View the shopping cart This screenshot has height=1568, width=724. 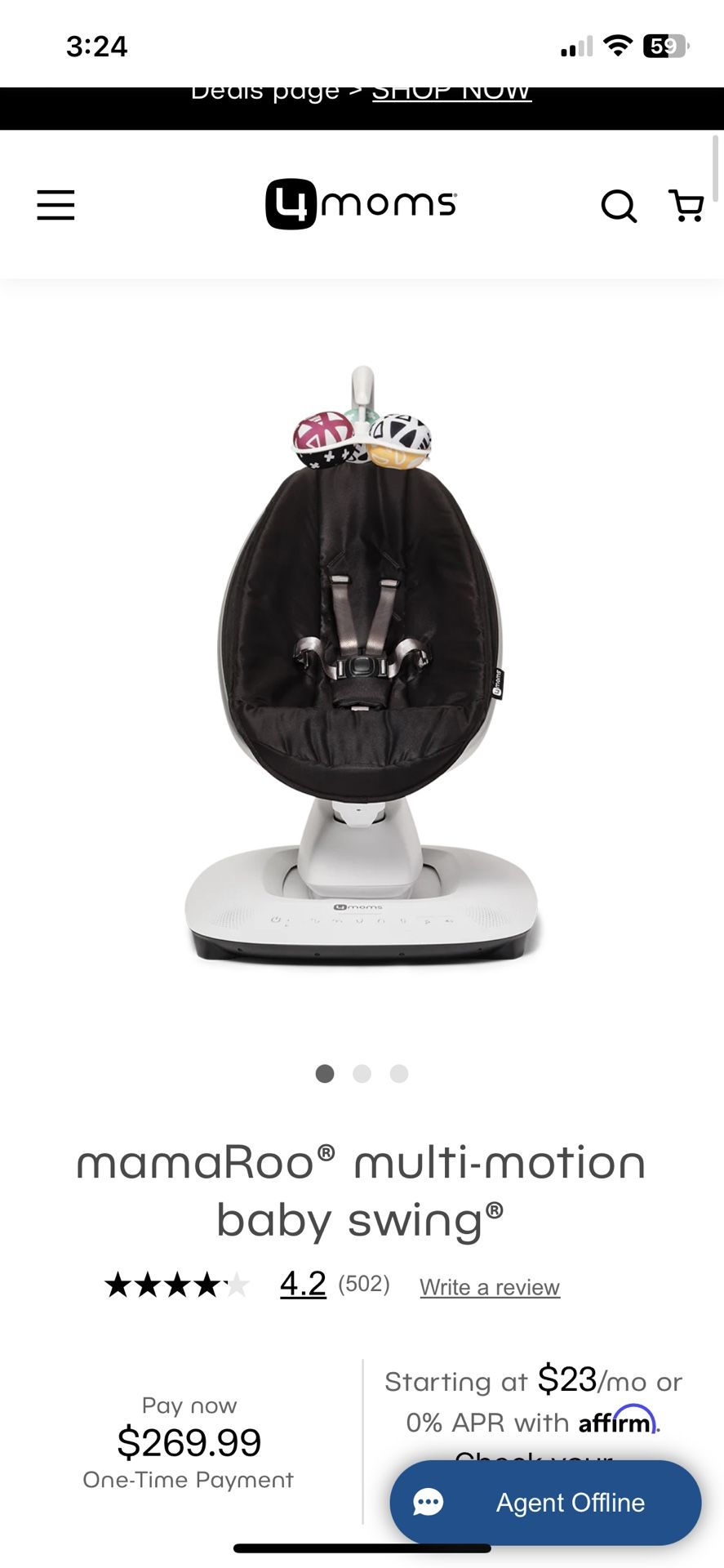point(686,206)
